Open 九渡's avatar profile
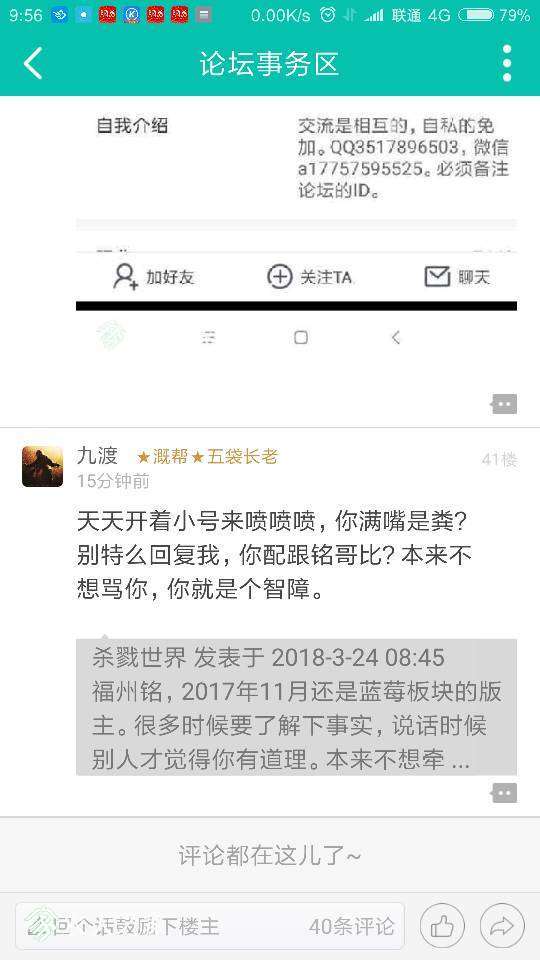The width and height of the screenshot is (540, 960). coord(42,467)
